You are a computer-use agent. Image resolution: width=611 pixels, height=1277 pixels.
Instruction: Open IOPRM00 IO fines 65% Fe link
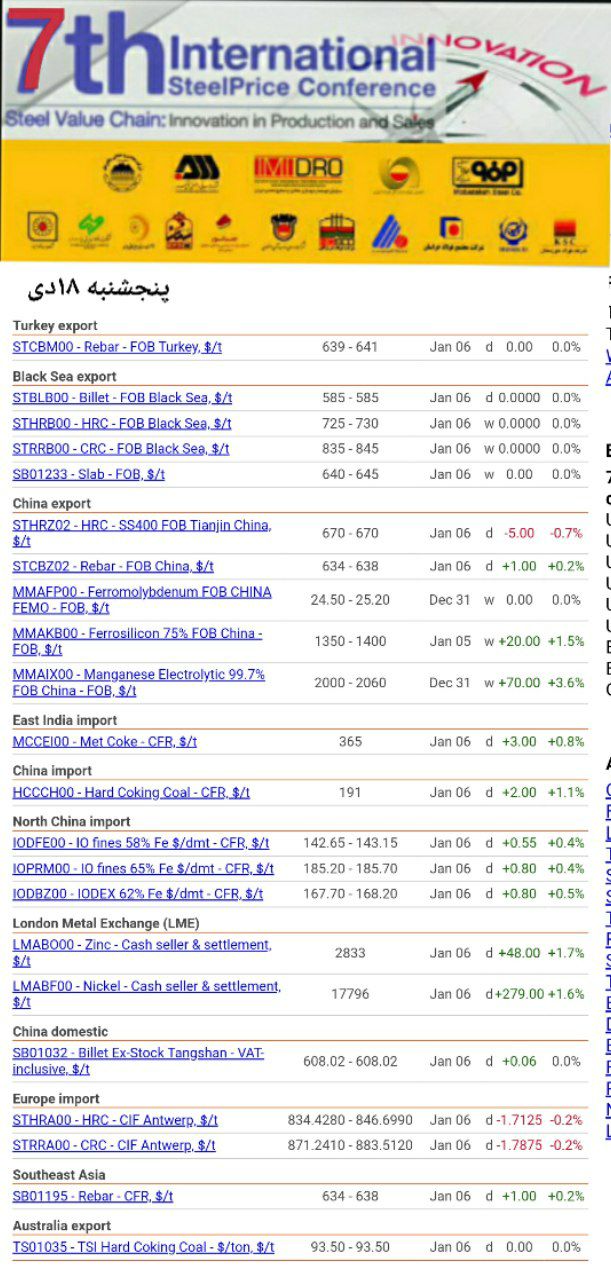pos(143,869)
